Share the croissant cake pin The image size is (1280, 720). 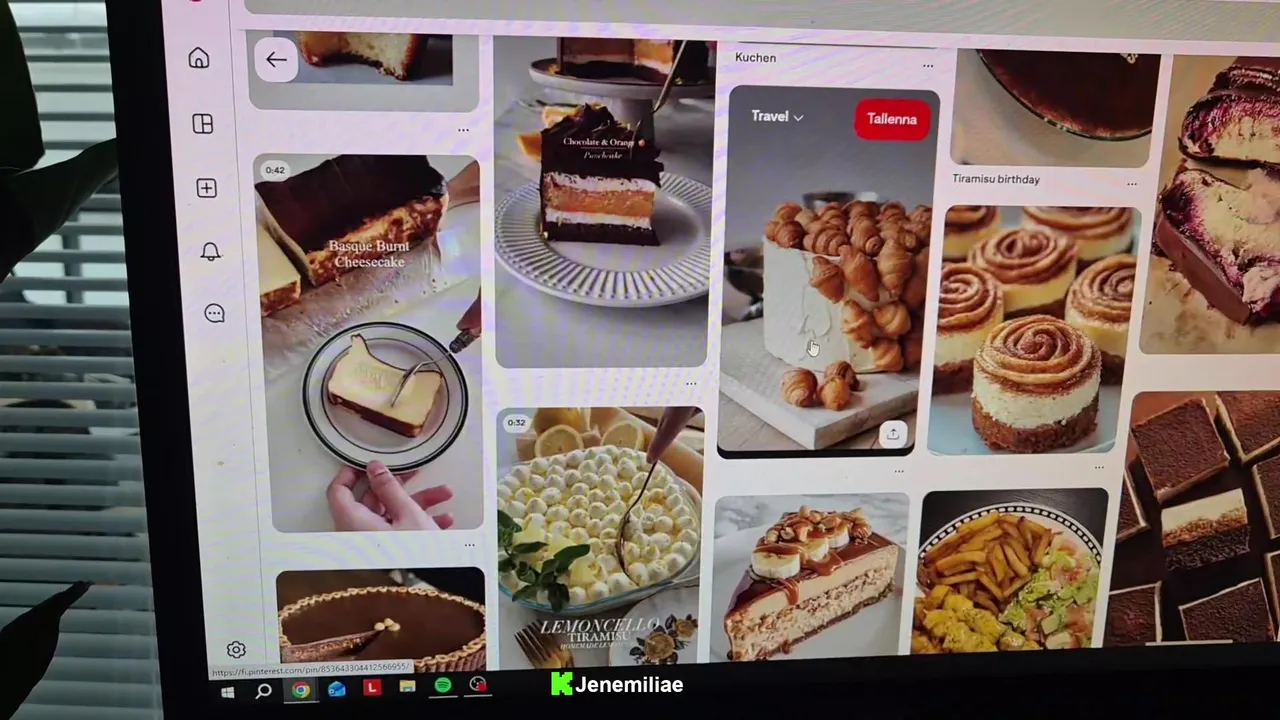coord(892,434)
